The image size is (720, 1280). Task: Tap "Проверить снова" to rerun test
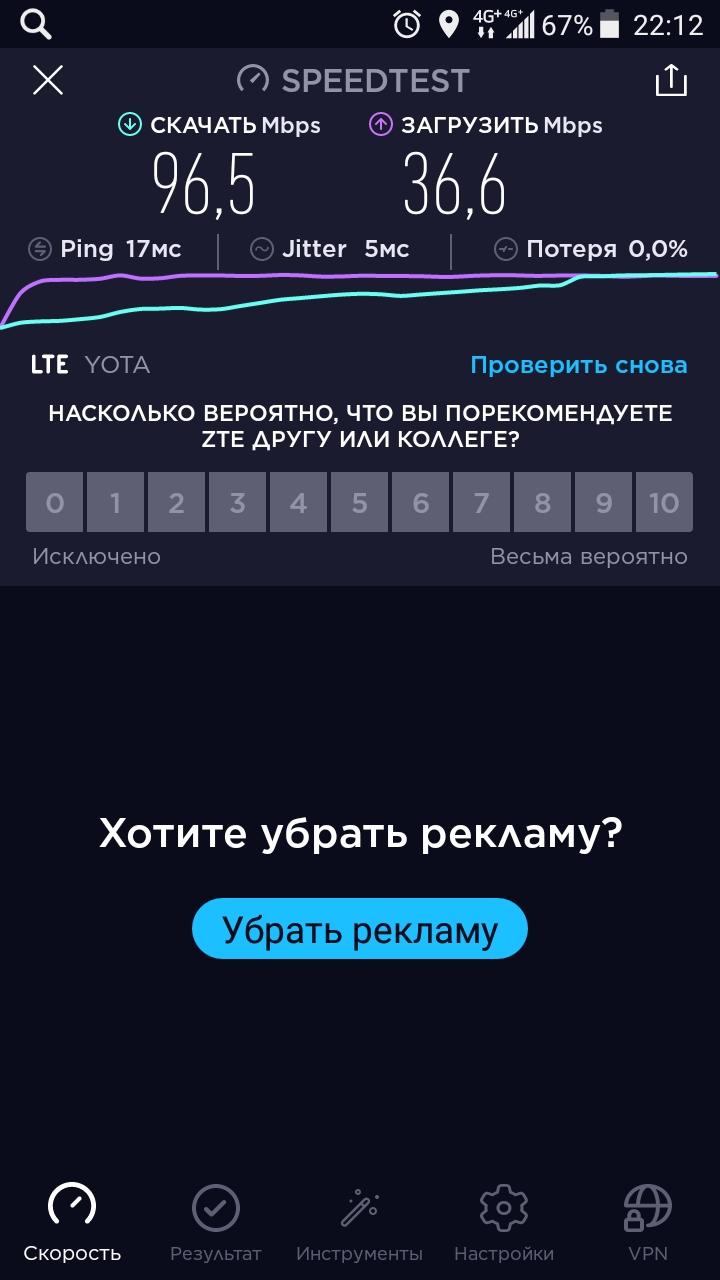[579, 365]
